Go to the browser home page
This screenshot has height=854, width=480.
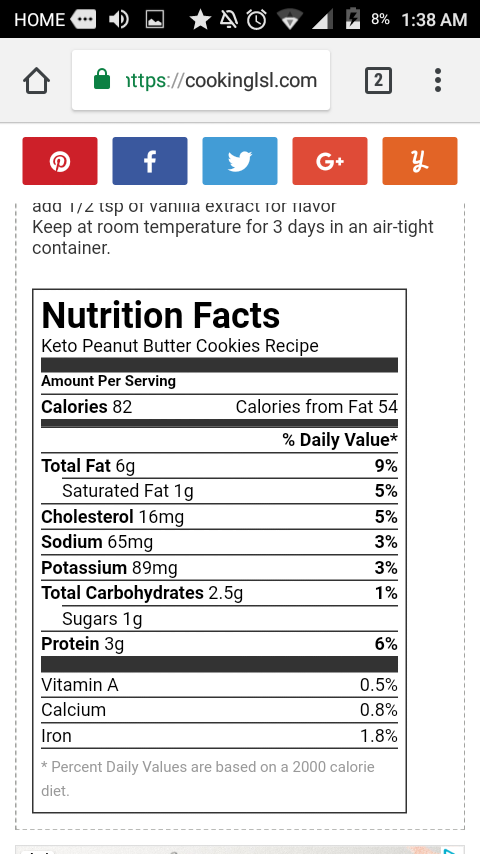pos(37,81)
